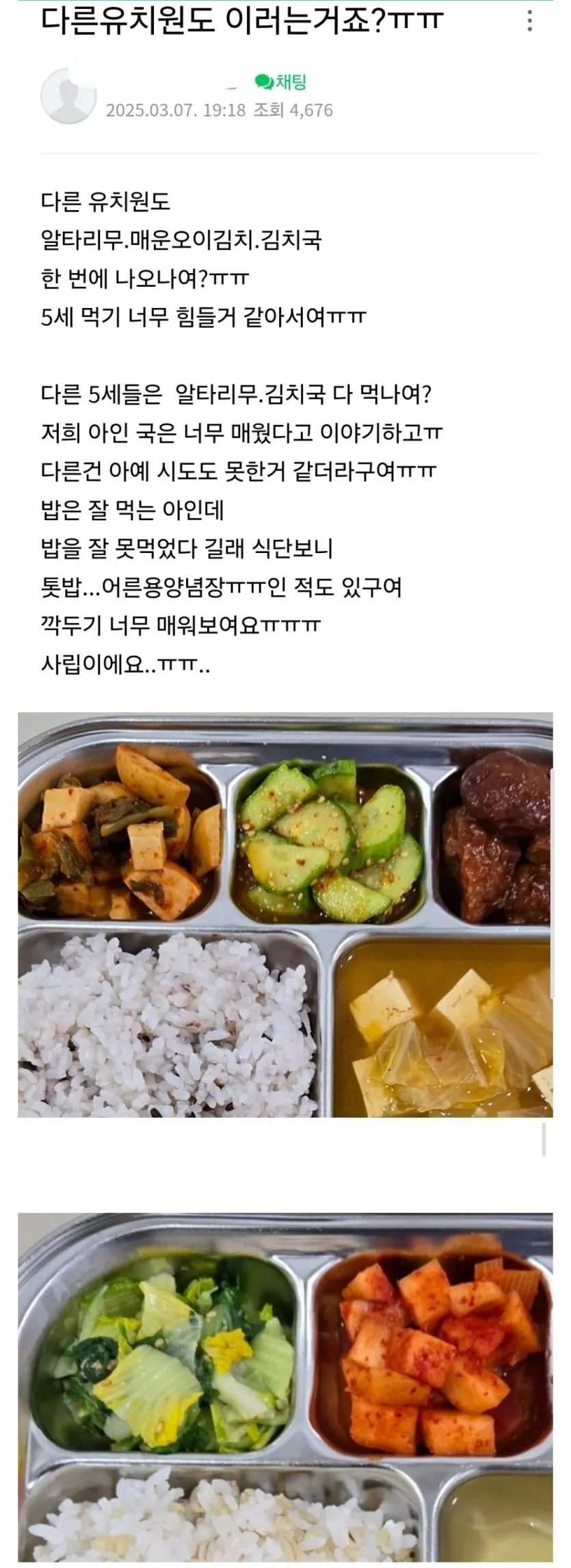This screenshot has width=571, height=1568.
Task: View the kkakdugi tray photo
Action: (285, 1389)
